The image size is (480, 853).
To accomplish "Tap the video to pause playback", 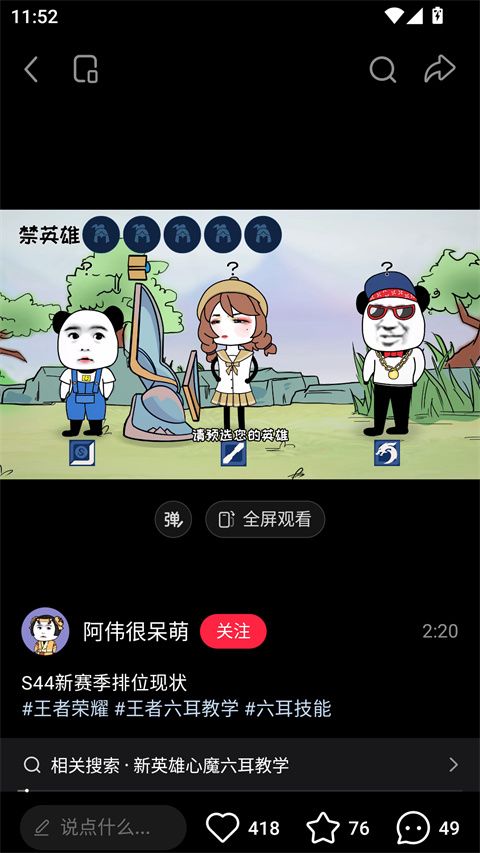I will [x=240, y=344].
